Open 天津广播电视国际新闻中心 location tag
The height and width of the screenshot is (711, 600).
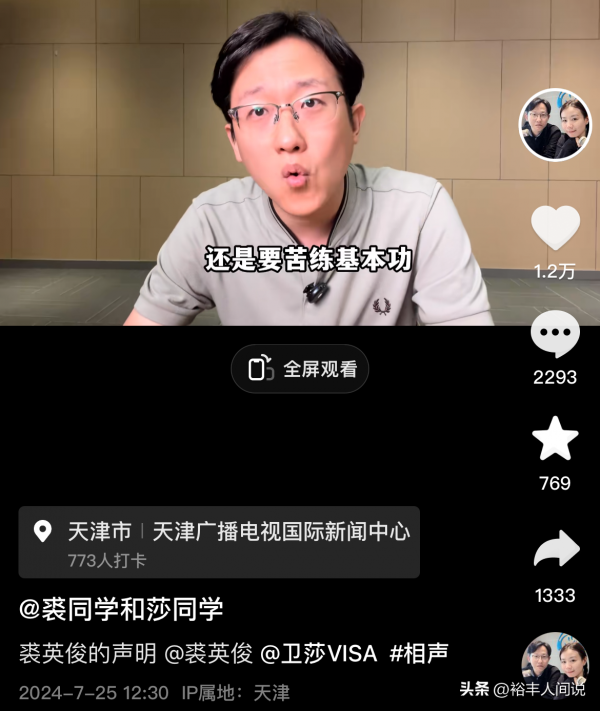click(280, 531)
